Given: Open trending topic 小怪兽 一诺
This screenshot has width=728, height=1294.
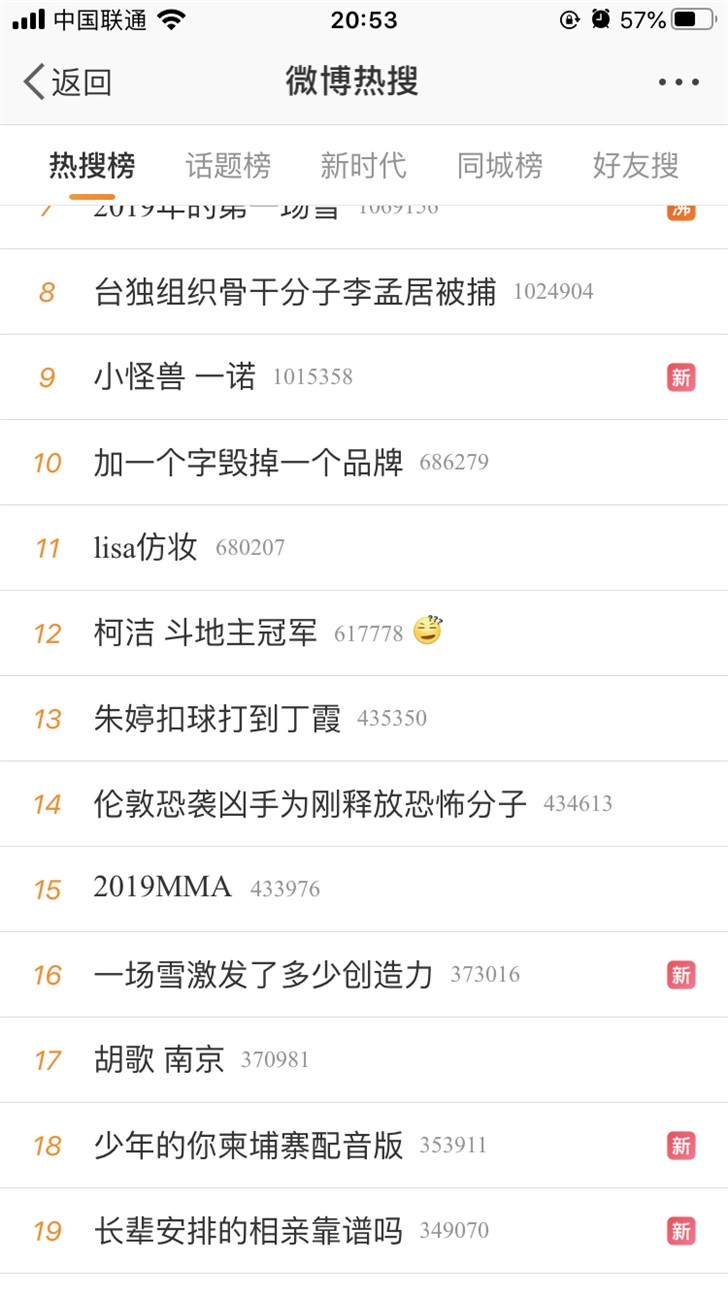Looking at the screenshot, I should pos(175,377).
